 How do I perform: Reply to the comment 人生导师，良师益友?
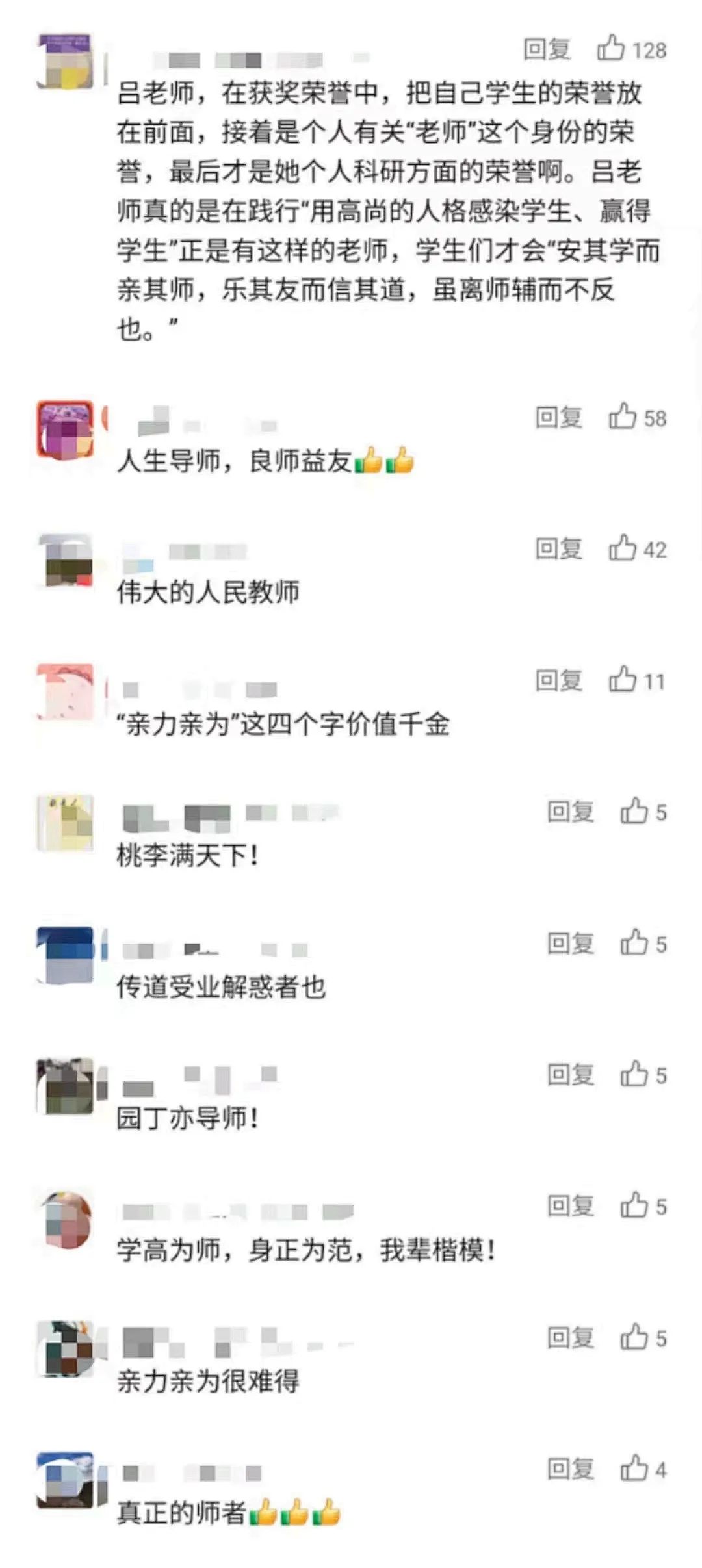559,418
